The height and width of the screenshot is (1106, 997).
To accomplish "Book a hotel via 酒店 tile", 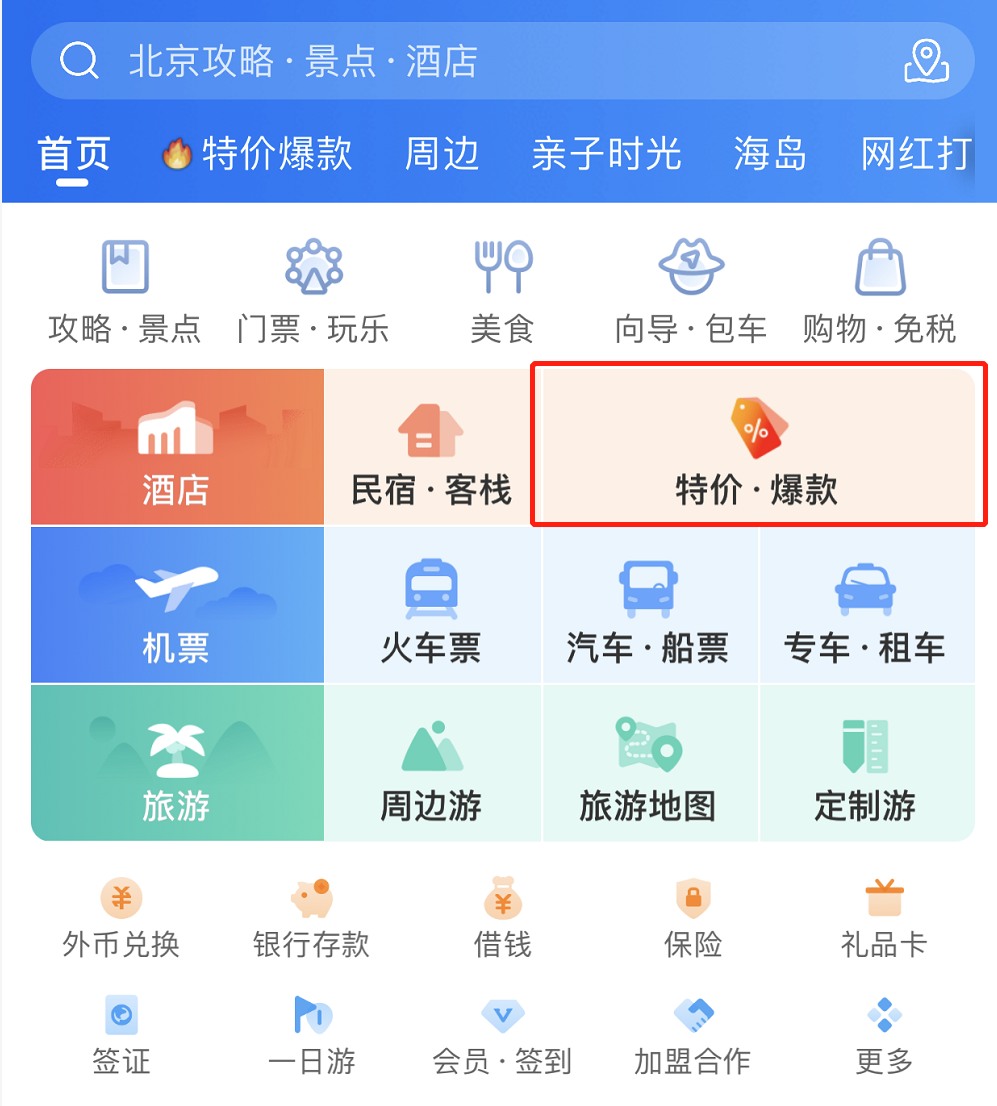I will (177, 447).
